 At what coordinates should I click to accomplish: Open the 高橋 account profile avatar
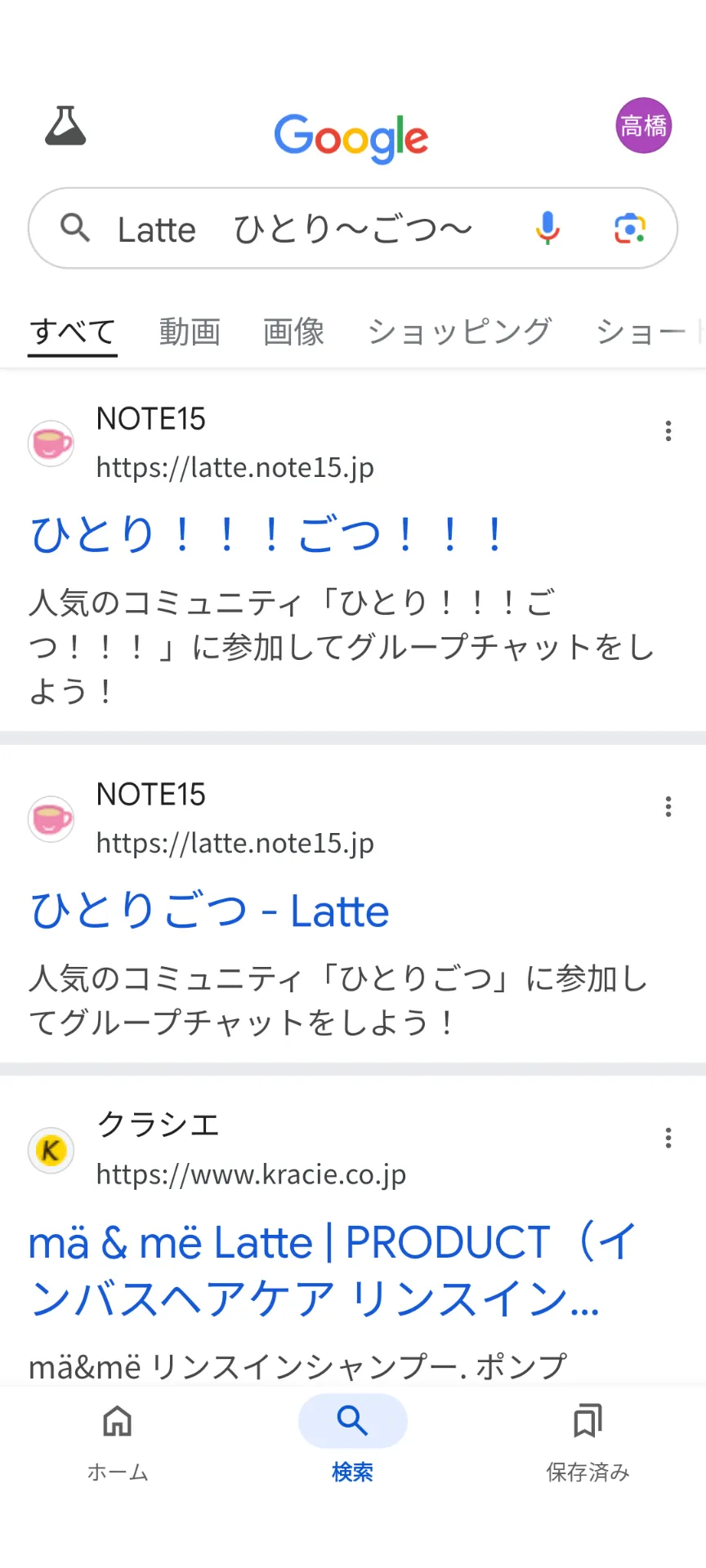643,126
